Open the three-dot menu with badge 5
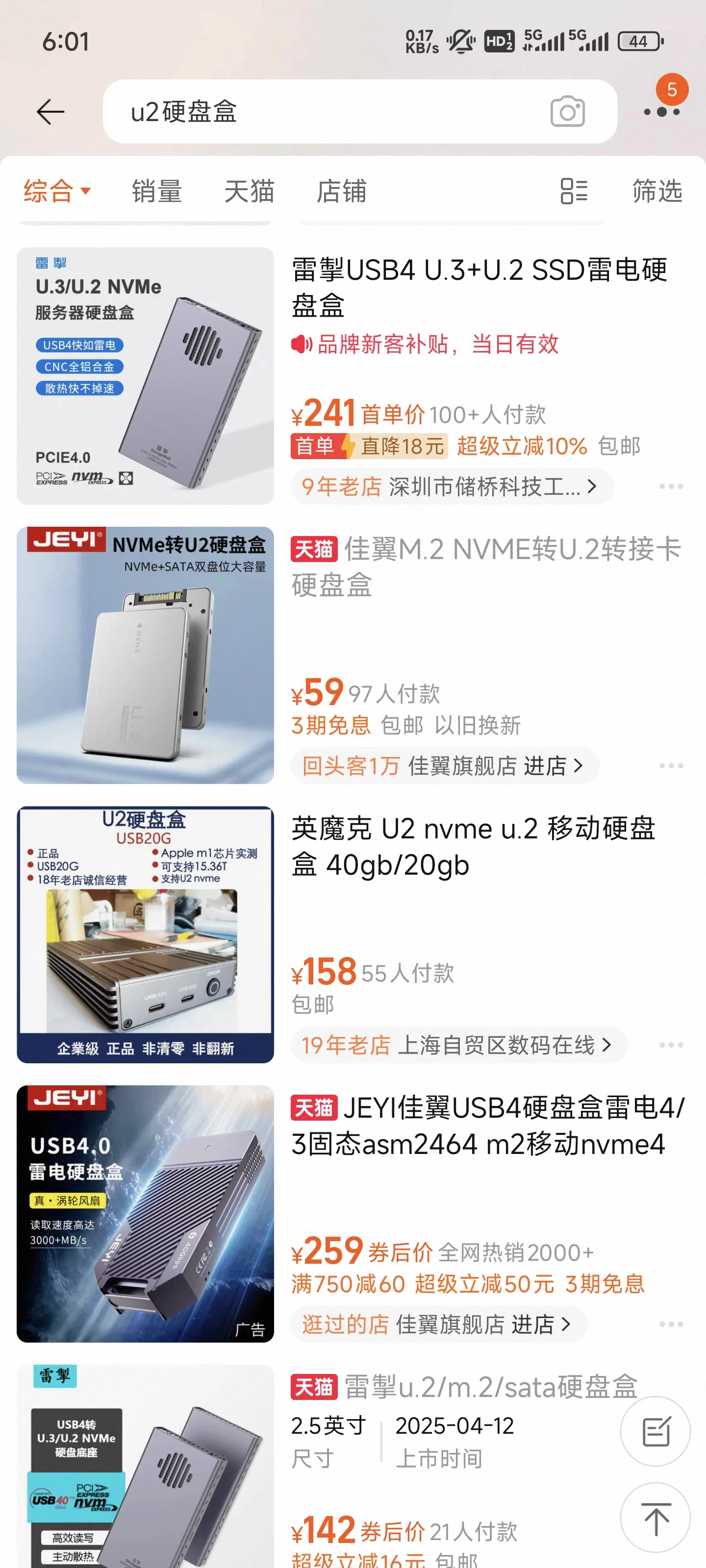 [x=661, y=111]
